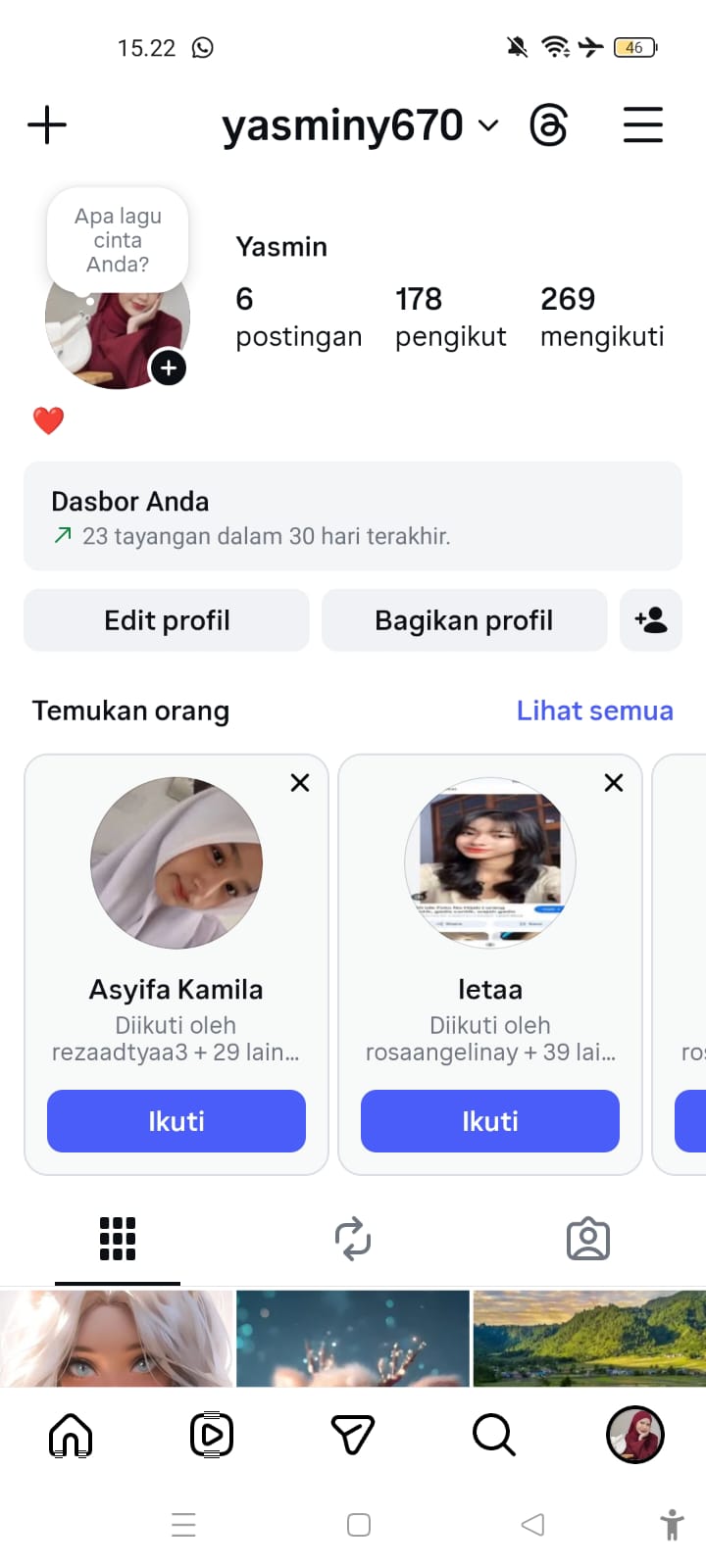
Task: Tap the system back button
Action: pyautogui.click(x=532, y=1525)
